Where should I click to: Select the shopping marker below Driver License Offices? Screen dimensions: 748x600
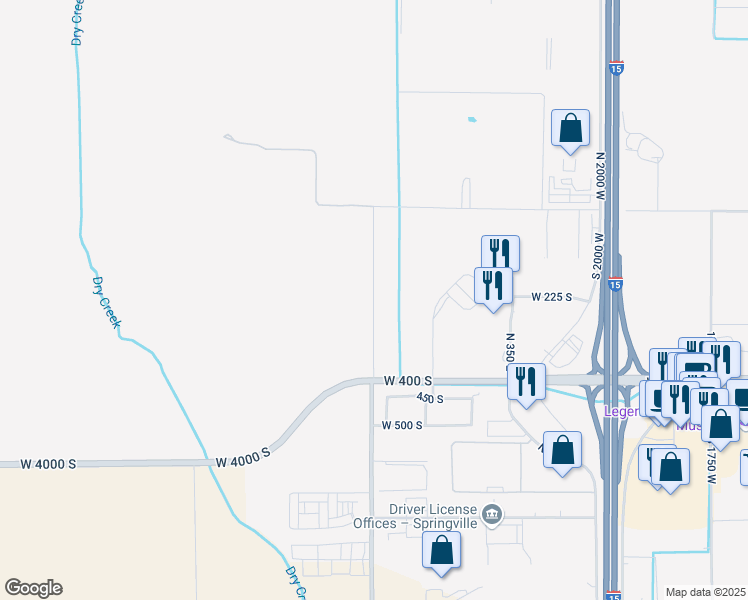pos(442,551)
